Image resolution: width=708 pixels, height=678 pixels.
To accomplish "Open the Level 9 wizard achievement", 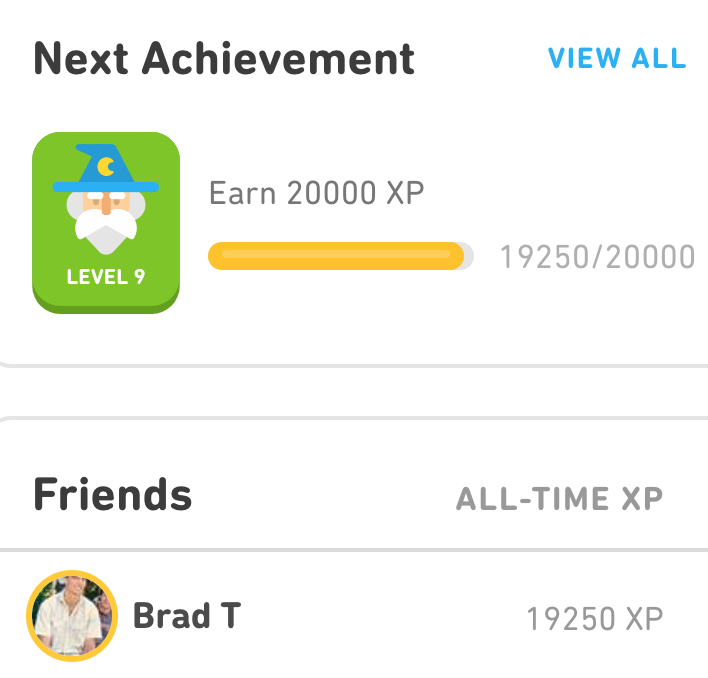I will 106,222.
